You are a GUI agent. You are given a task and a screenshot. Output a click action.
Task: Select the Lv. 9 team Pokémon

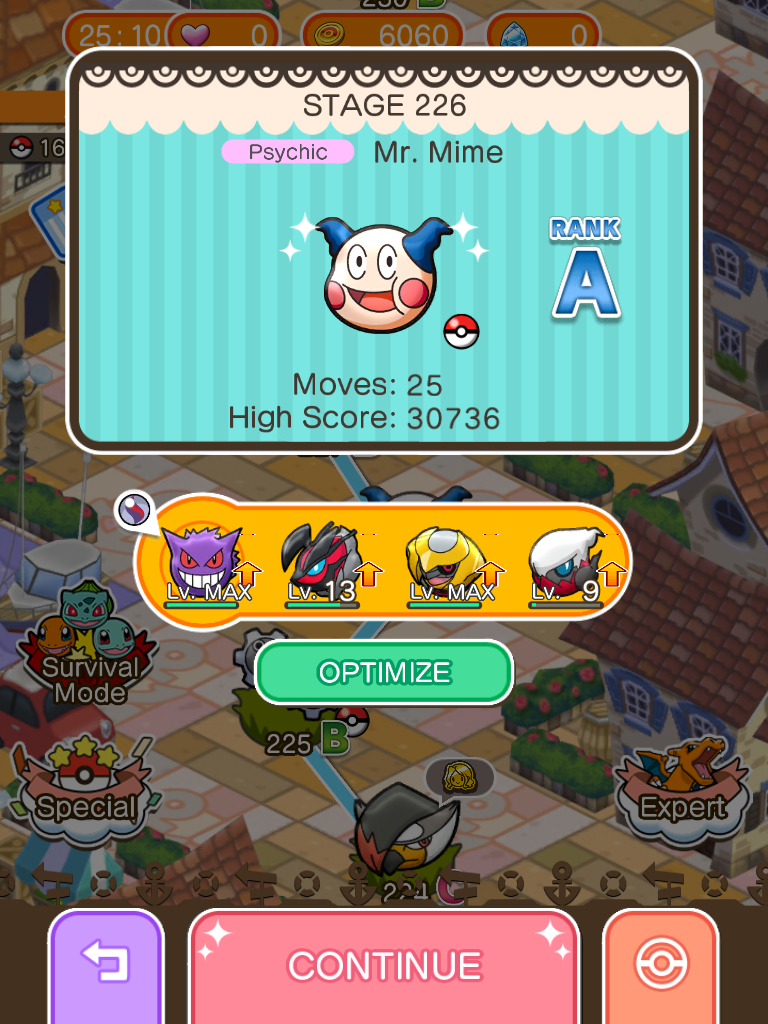[x=566, y=562]
